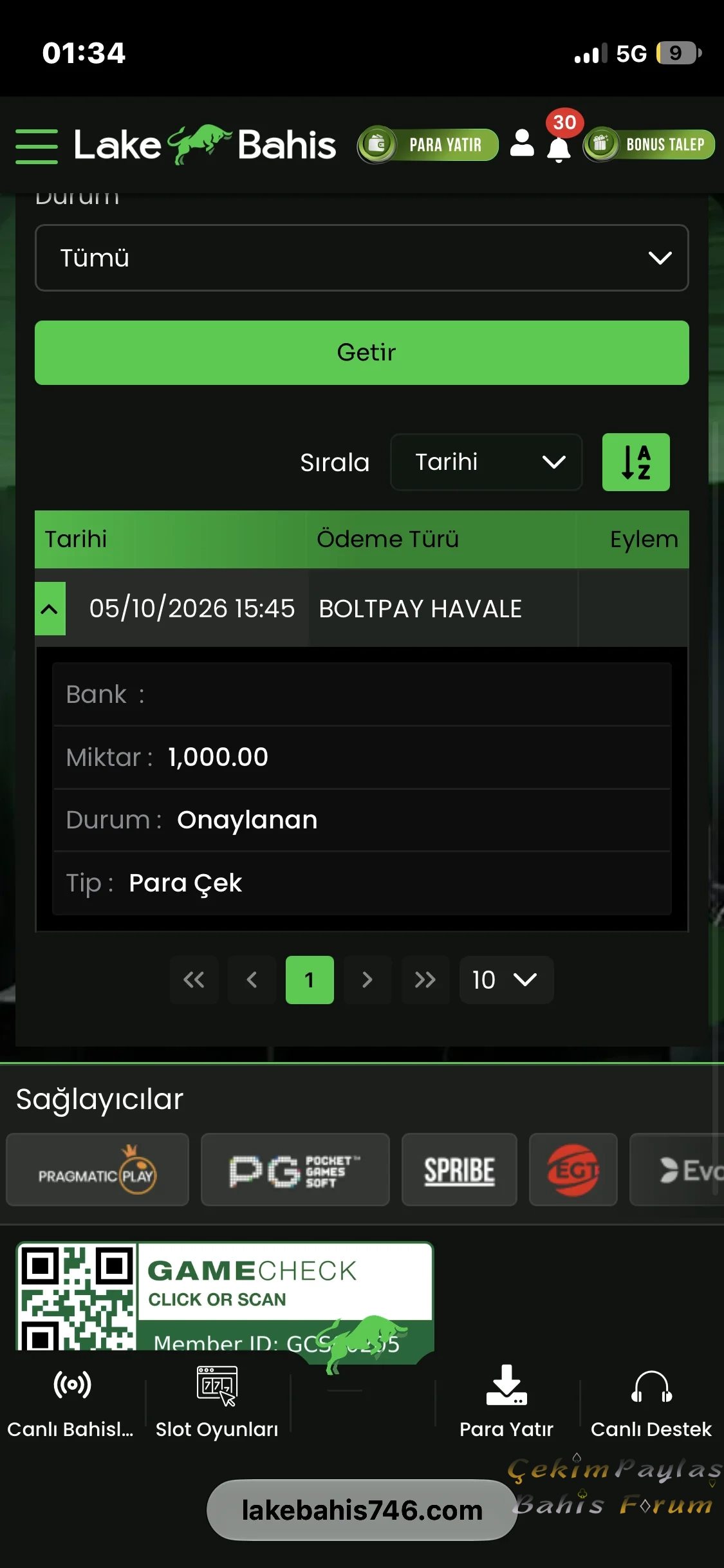Screen dimensions: 724x1568
Task: Toggle the A-Z sort order button
Action: [636, 462]
